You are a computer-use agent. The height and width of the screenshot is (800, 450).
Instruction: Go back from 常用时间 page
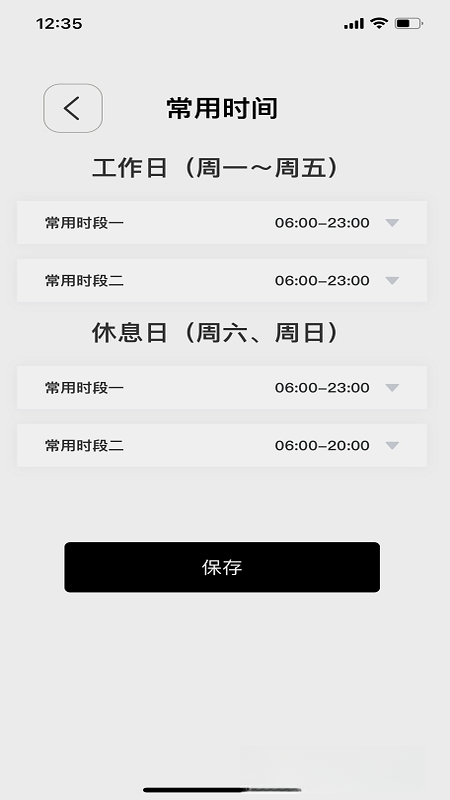pyautogui.click(x=73, y=108)
